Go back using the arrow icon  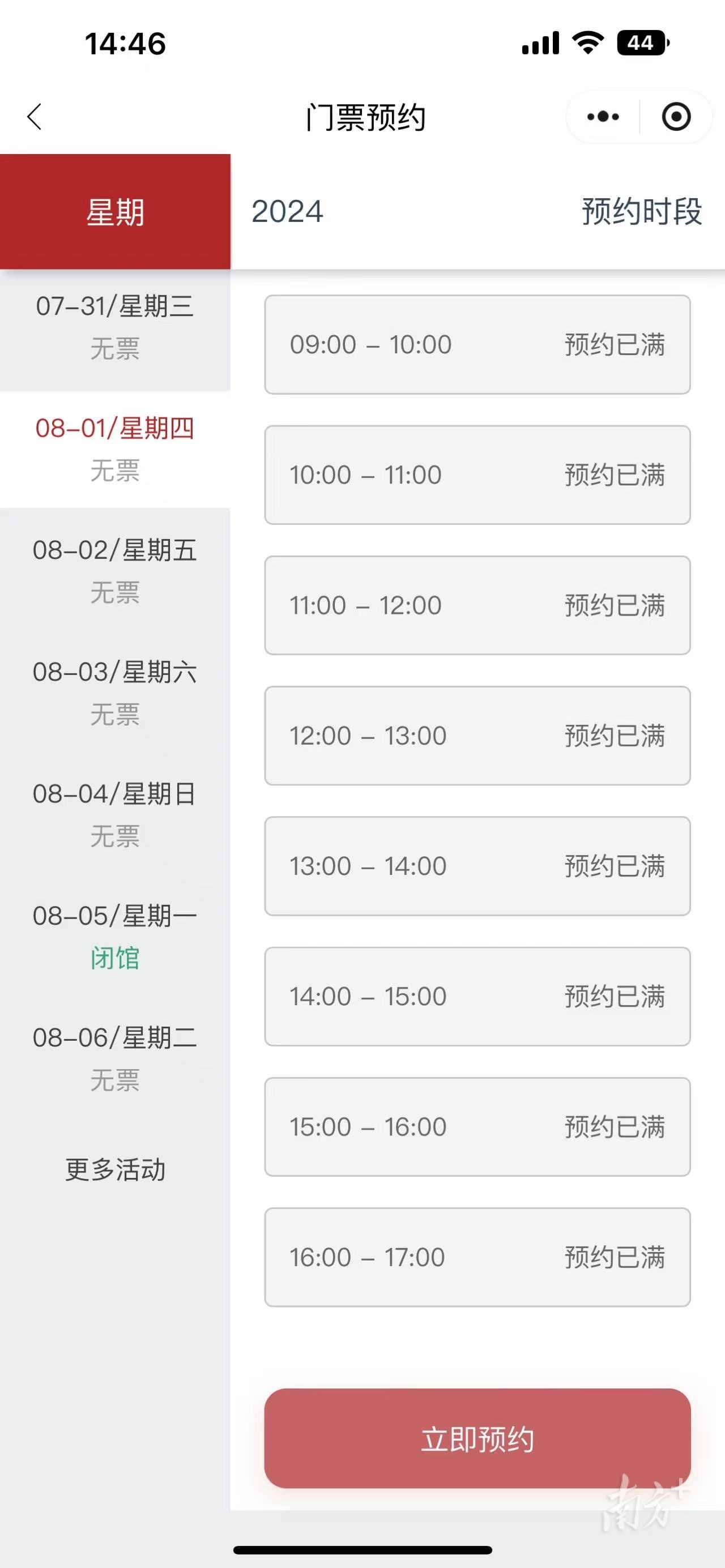35,116
